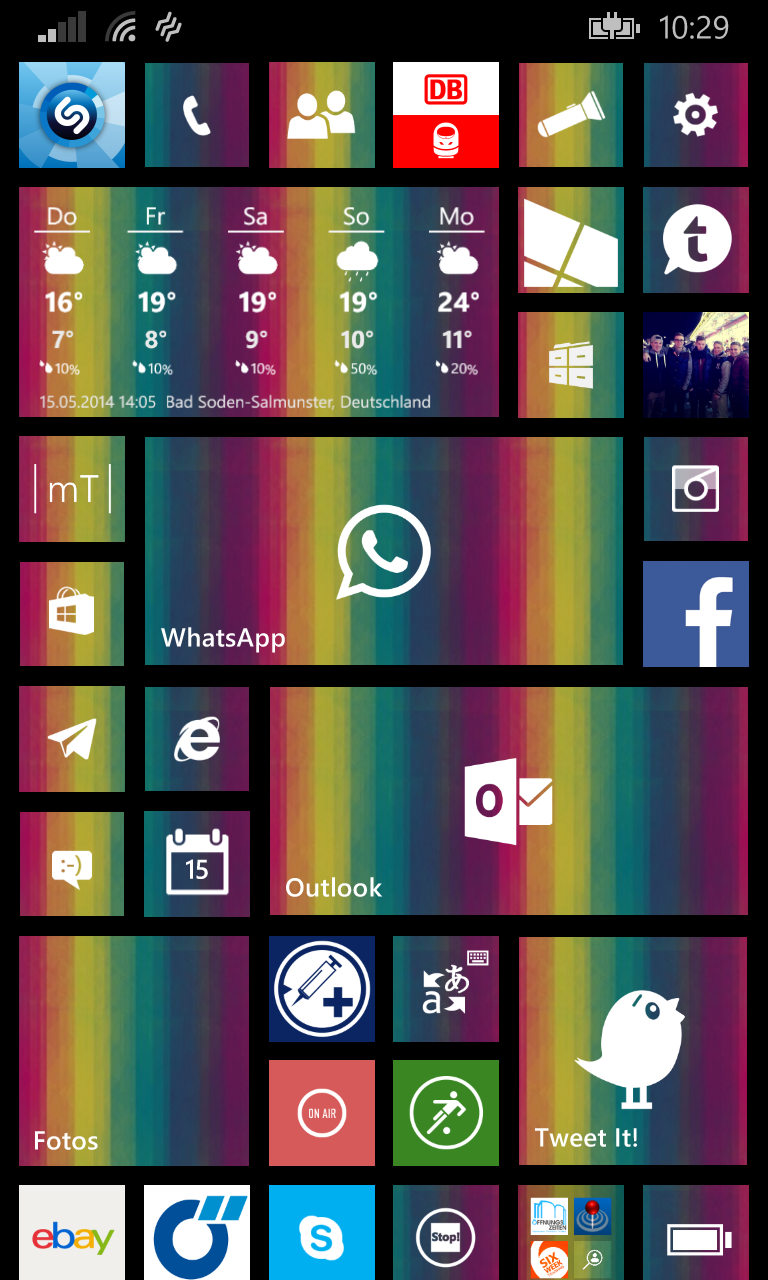Open the Messaging smiley tile
Image resolution: width=768 pixels, height=1280 pixels.
pos(72,864)
